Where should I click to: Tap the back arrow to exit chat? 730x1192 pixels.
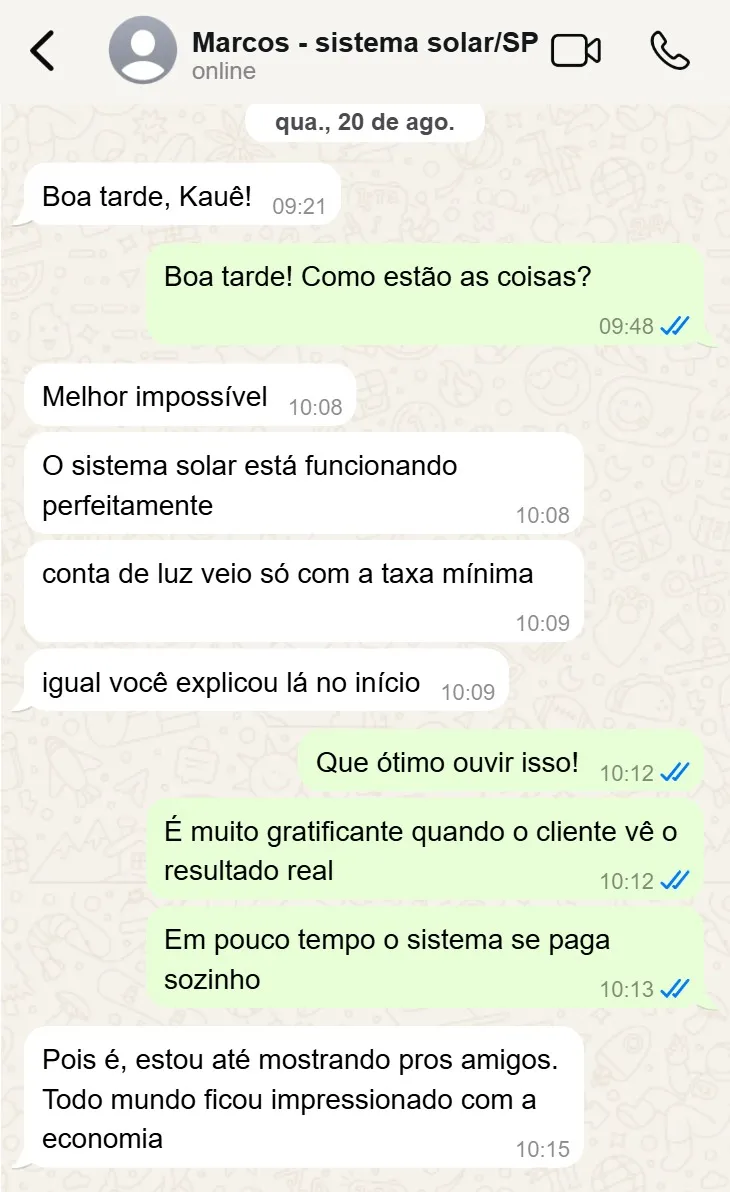(42, 50)
